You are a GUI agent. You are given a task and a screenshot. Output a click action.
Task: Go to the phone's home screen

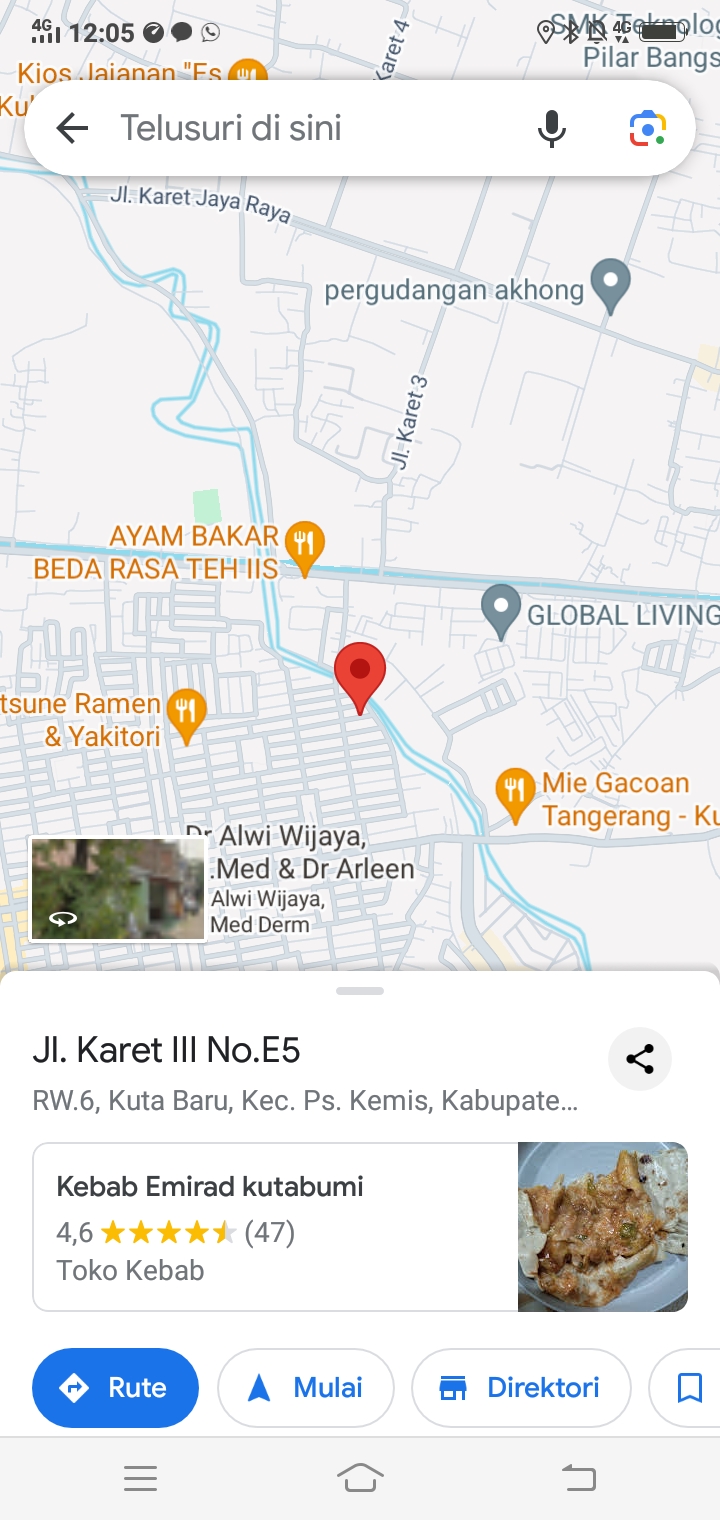point(360,1477)
